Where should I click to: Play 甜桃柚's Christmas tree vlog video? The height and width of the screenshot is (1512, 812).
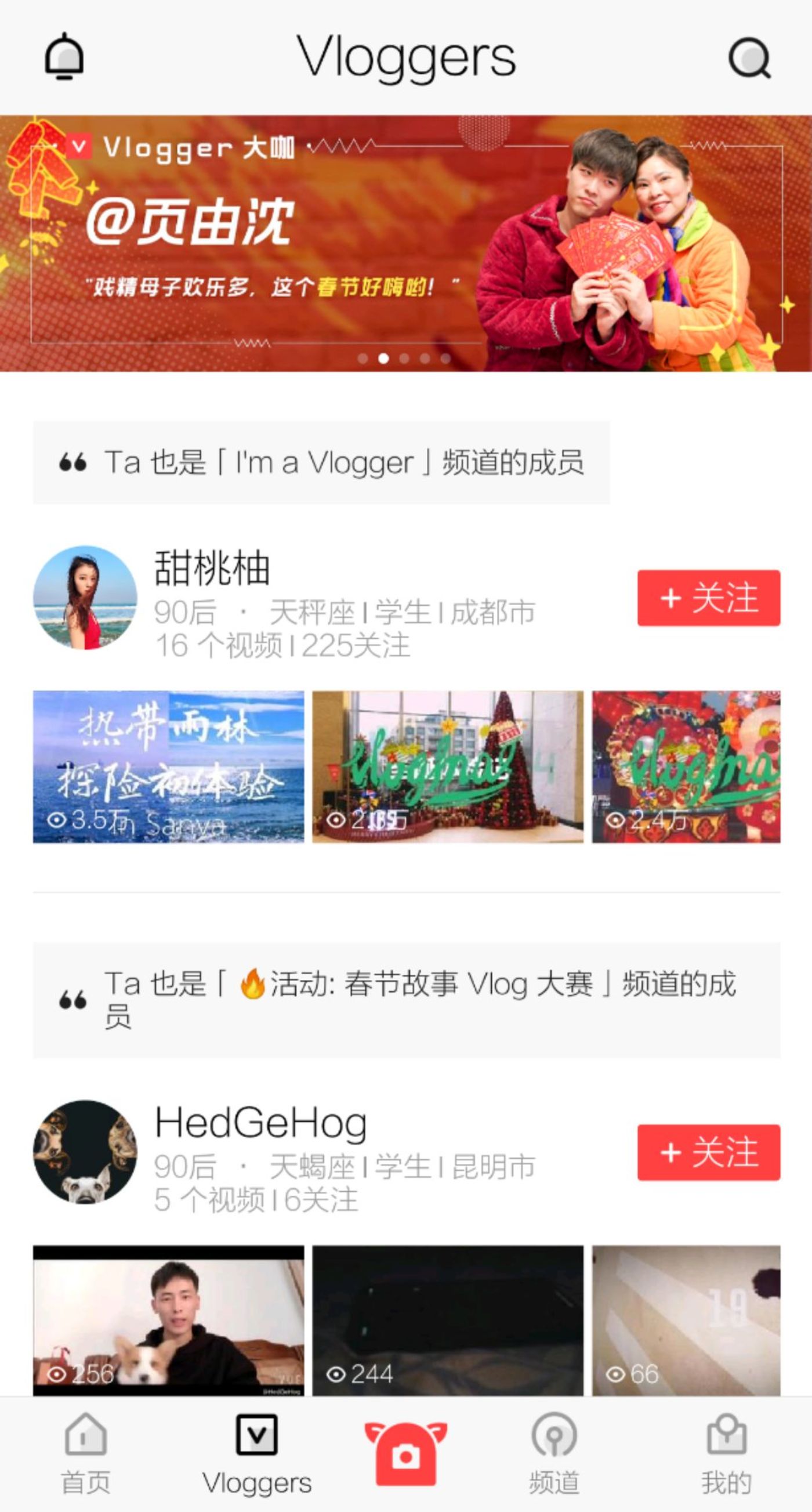[448, 766]
